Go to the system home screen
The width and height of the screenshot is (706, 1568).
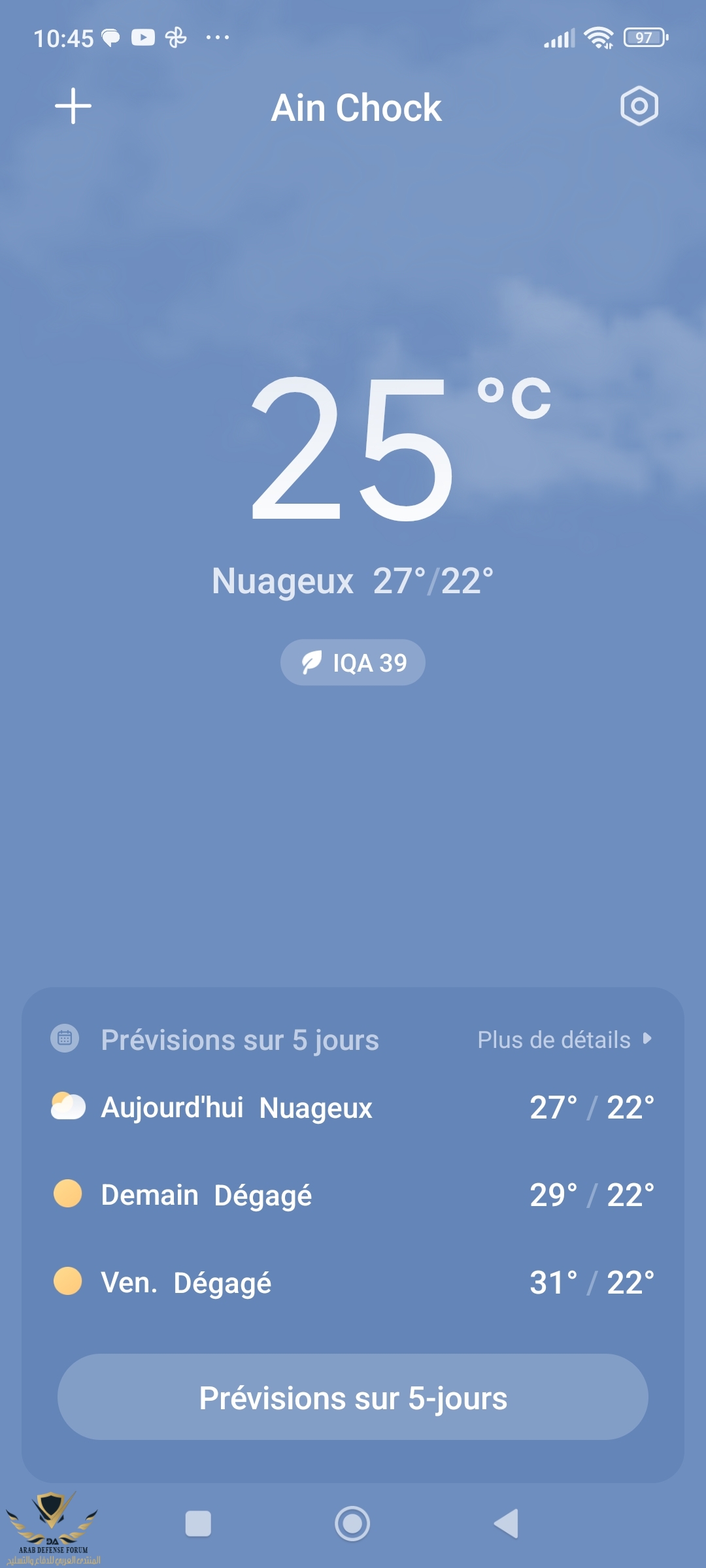click(x=352, y=1524)
